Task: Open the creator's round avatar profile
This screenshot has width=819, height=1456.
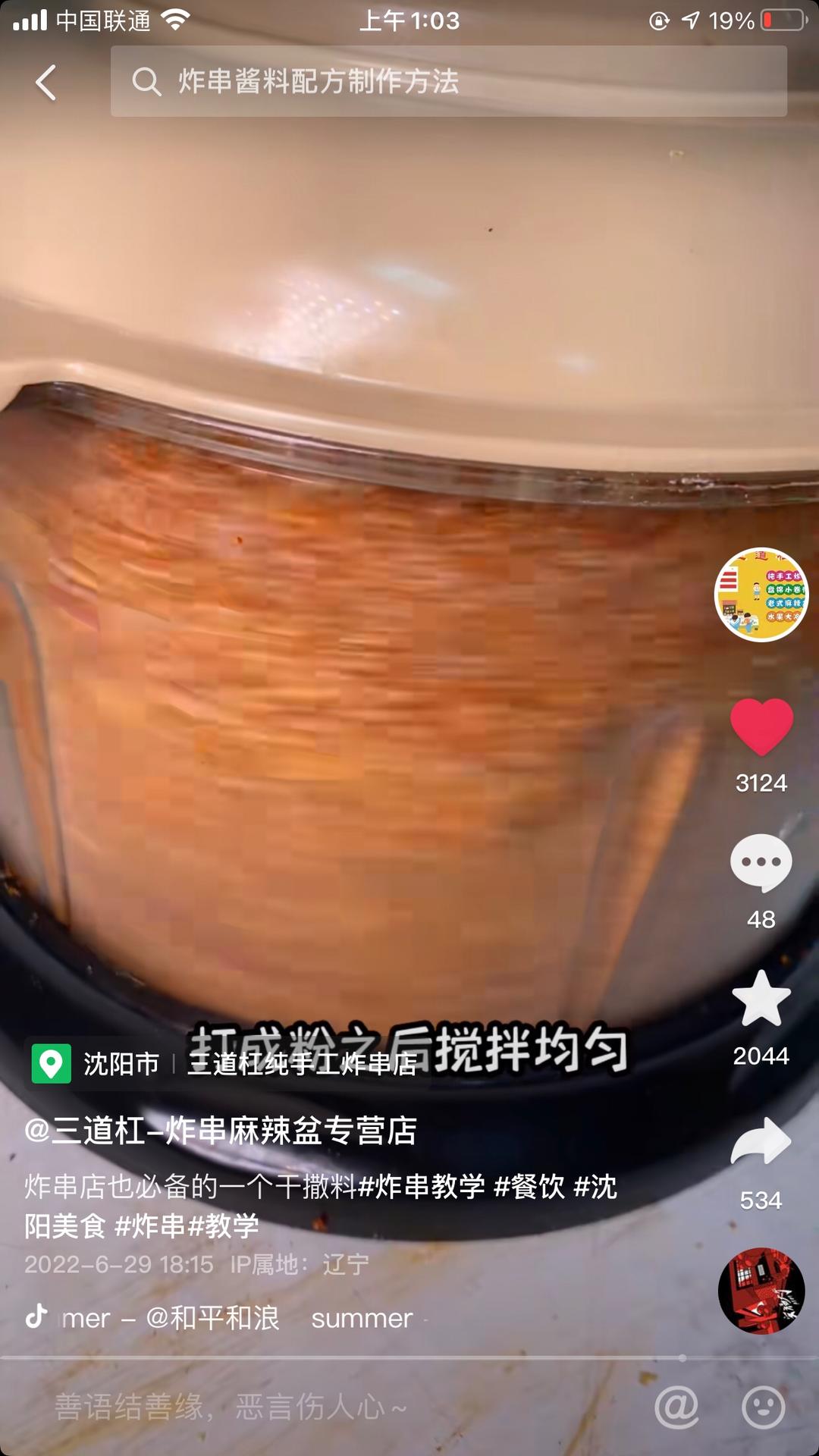Action: point(761,595)
